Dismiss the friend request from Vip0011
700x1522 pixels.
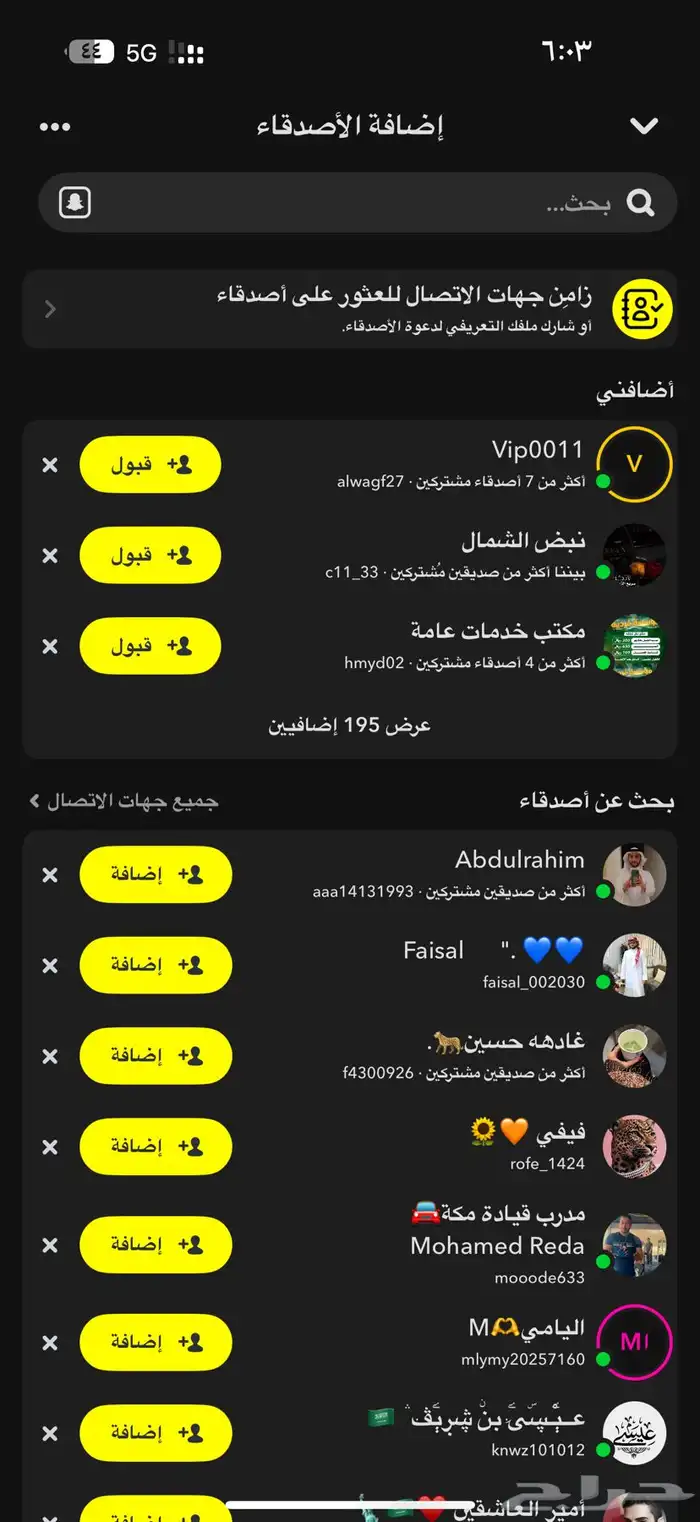point(50,465)
